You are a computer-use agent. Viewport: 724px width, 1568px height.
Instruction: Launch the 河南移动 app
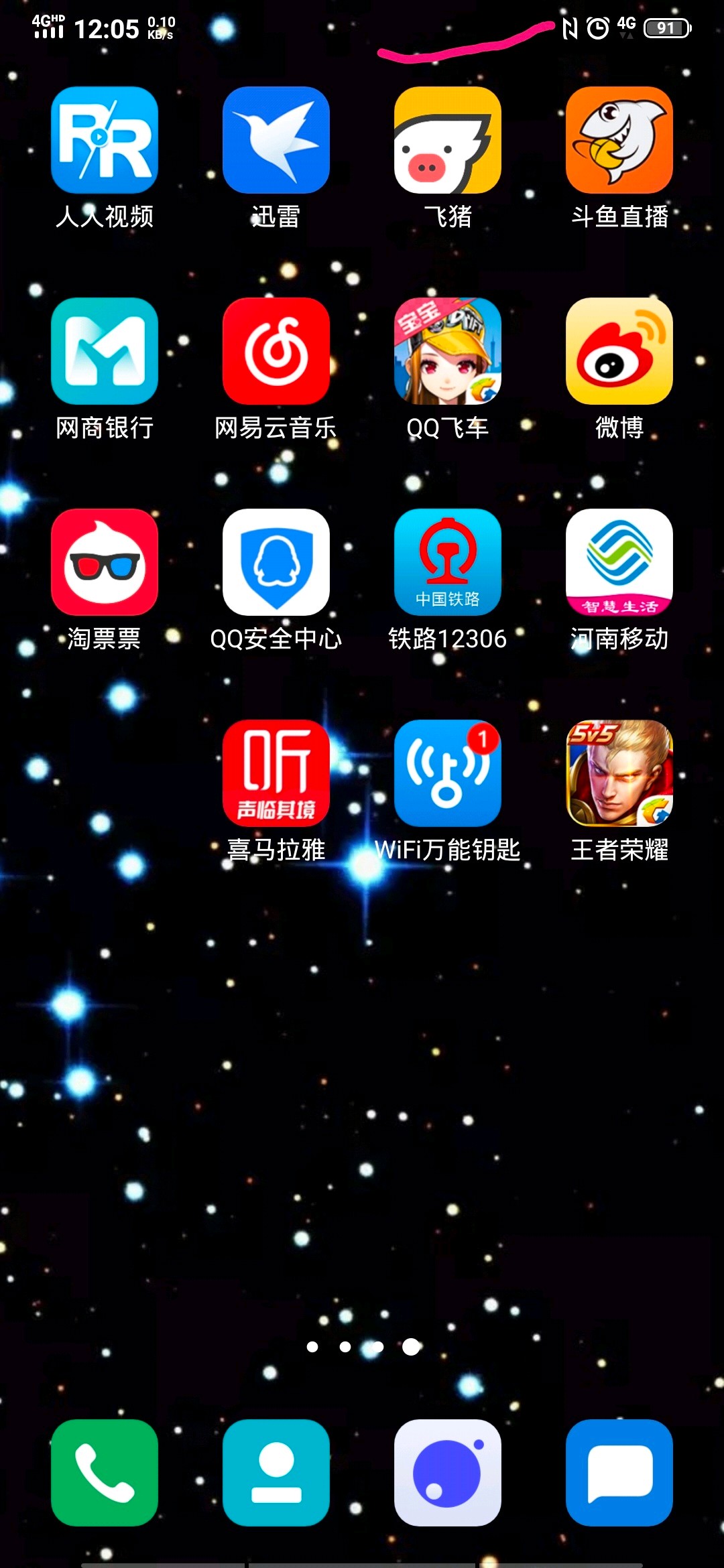click(x=619, y=562)
